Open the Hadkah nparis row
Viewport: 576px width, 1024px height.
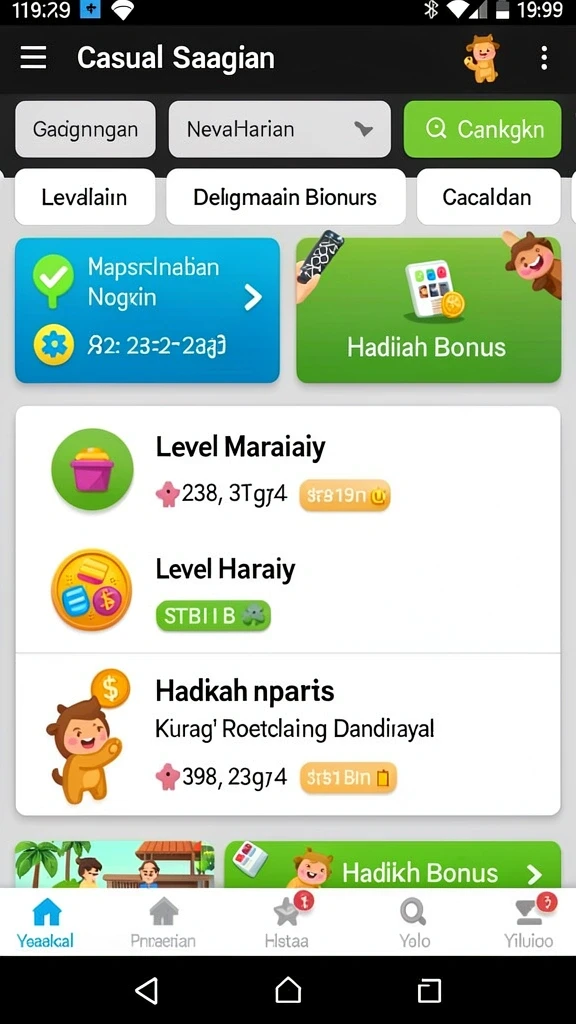pyautogui.click(x=288, y=735)
